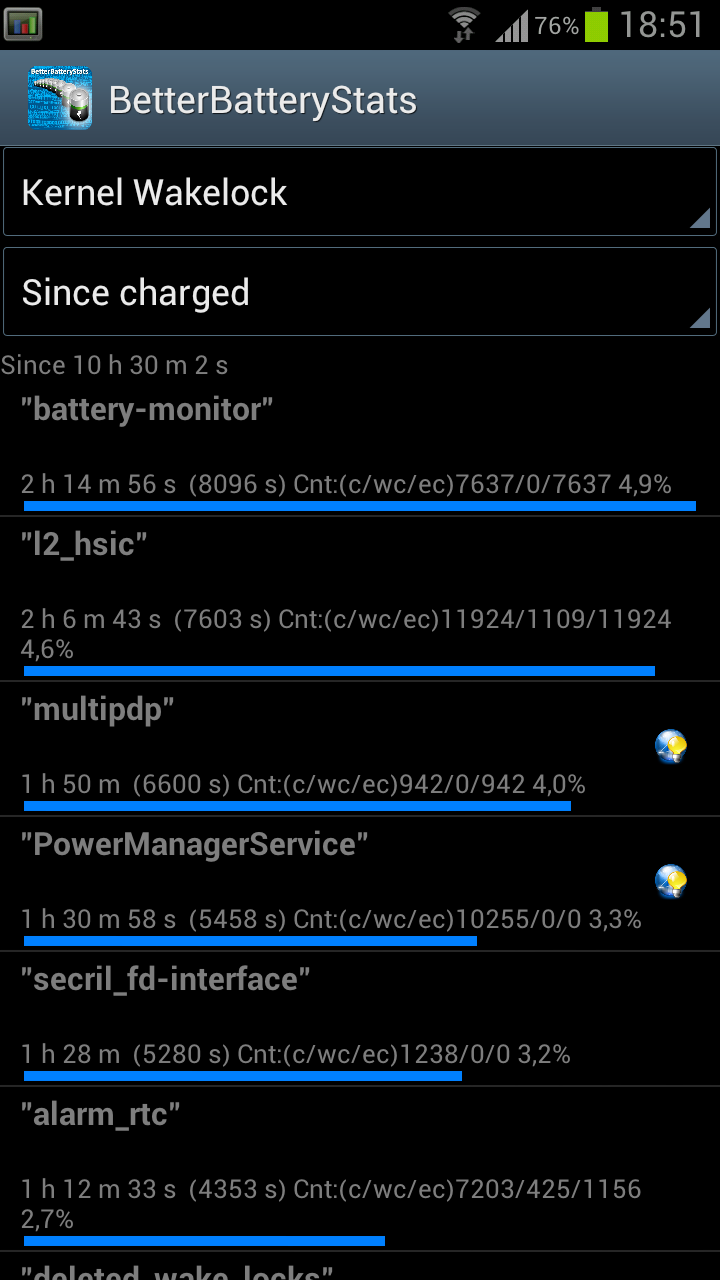The image size is (720, 1280).
Task: Open the "multipdp" wakelock row
Action: click(360, 749)
